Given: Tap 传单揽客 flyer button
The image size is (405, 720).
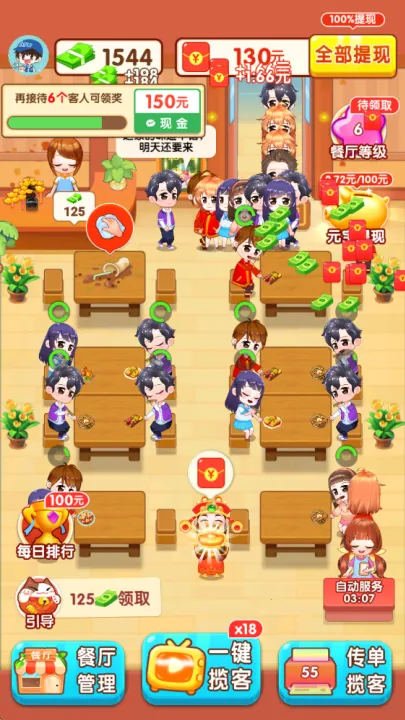Looking at the screenshot, I should [336, 672].
